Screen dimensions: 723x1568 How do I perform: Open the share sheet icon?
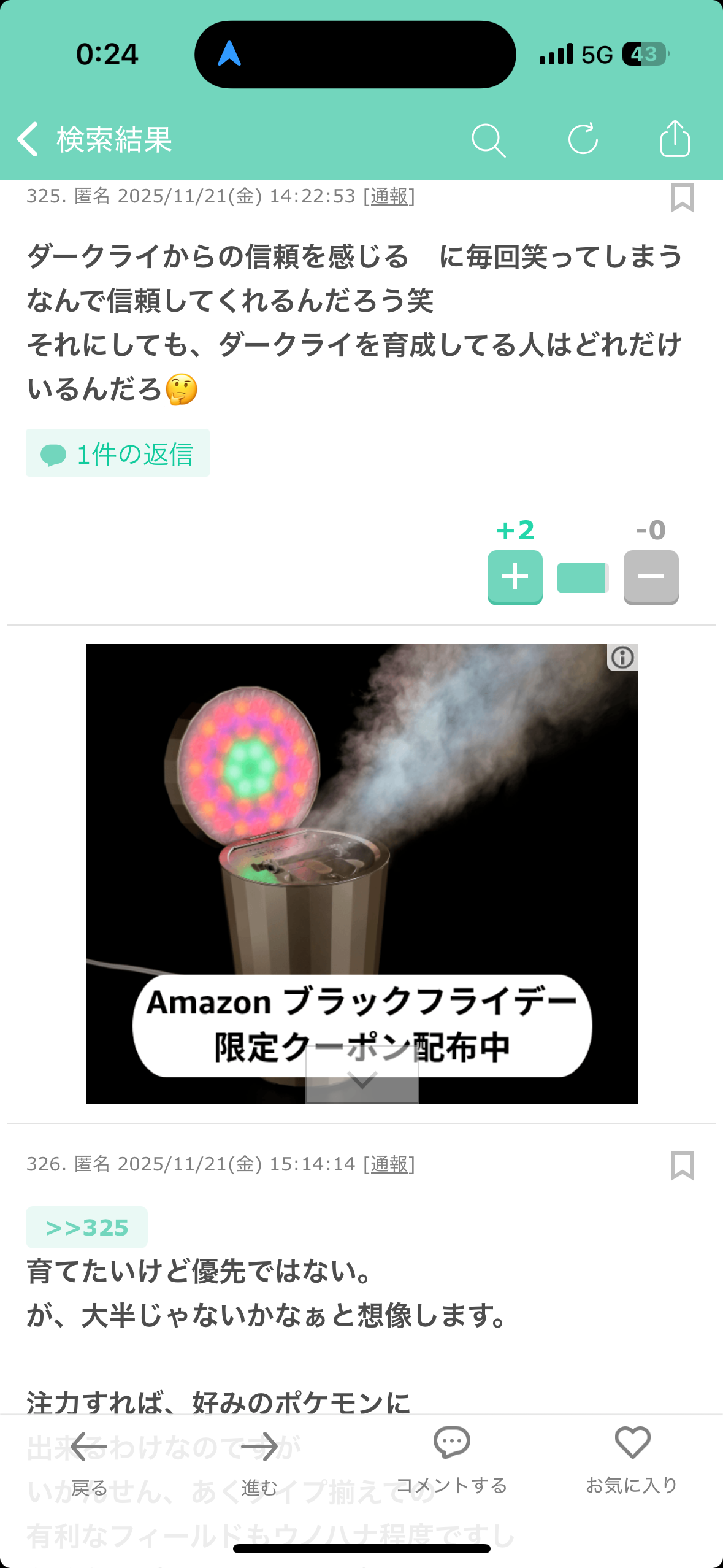[675, 139]
